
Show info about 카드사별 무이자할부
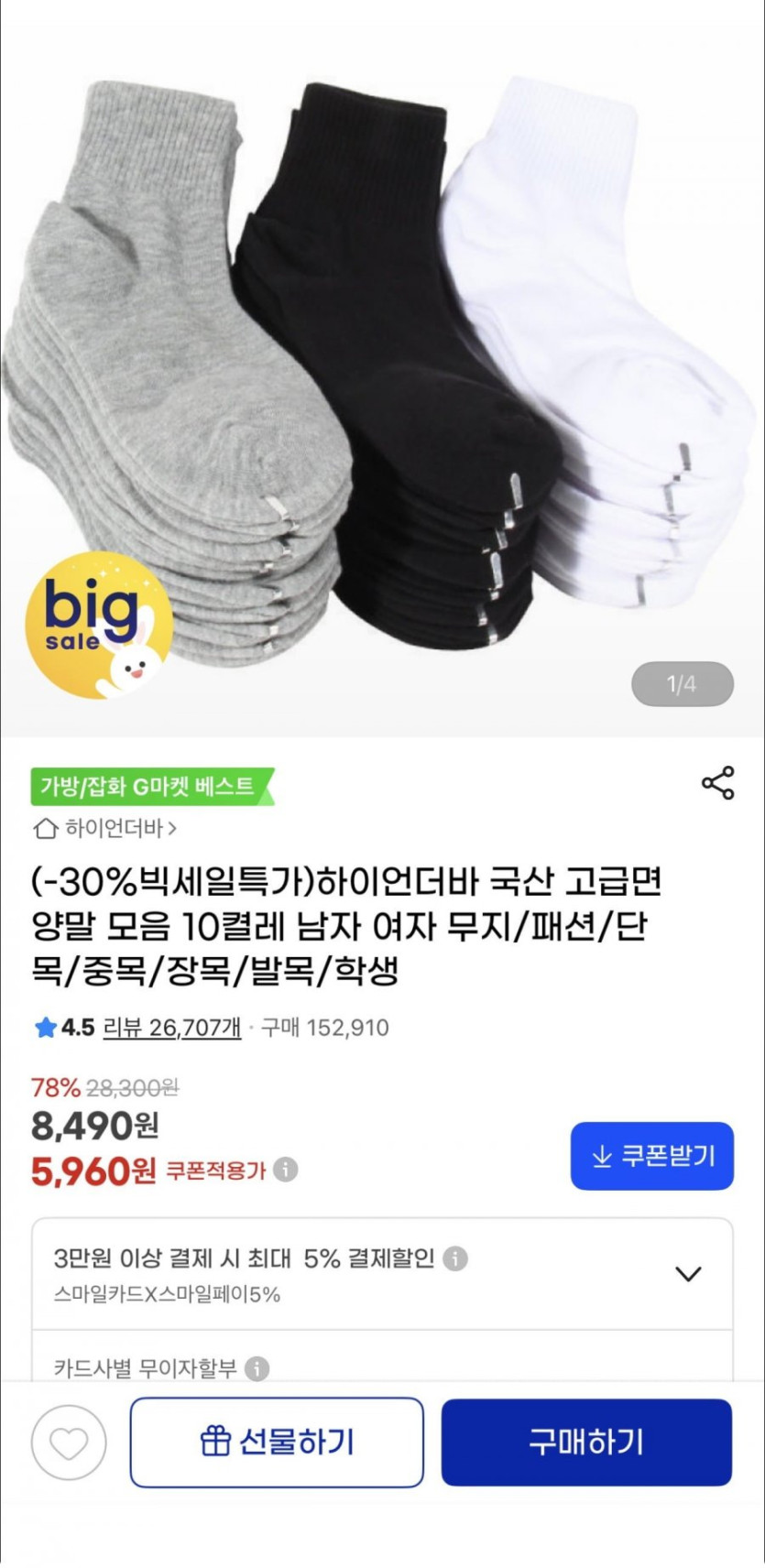pos(257,1368)
